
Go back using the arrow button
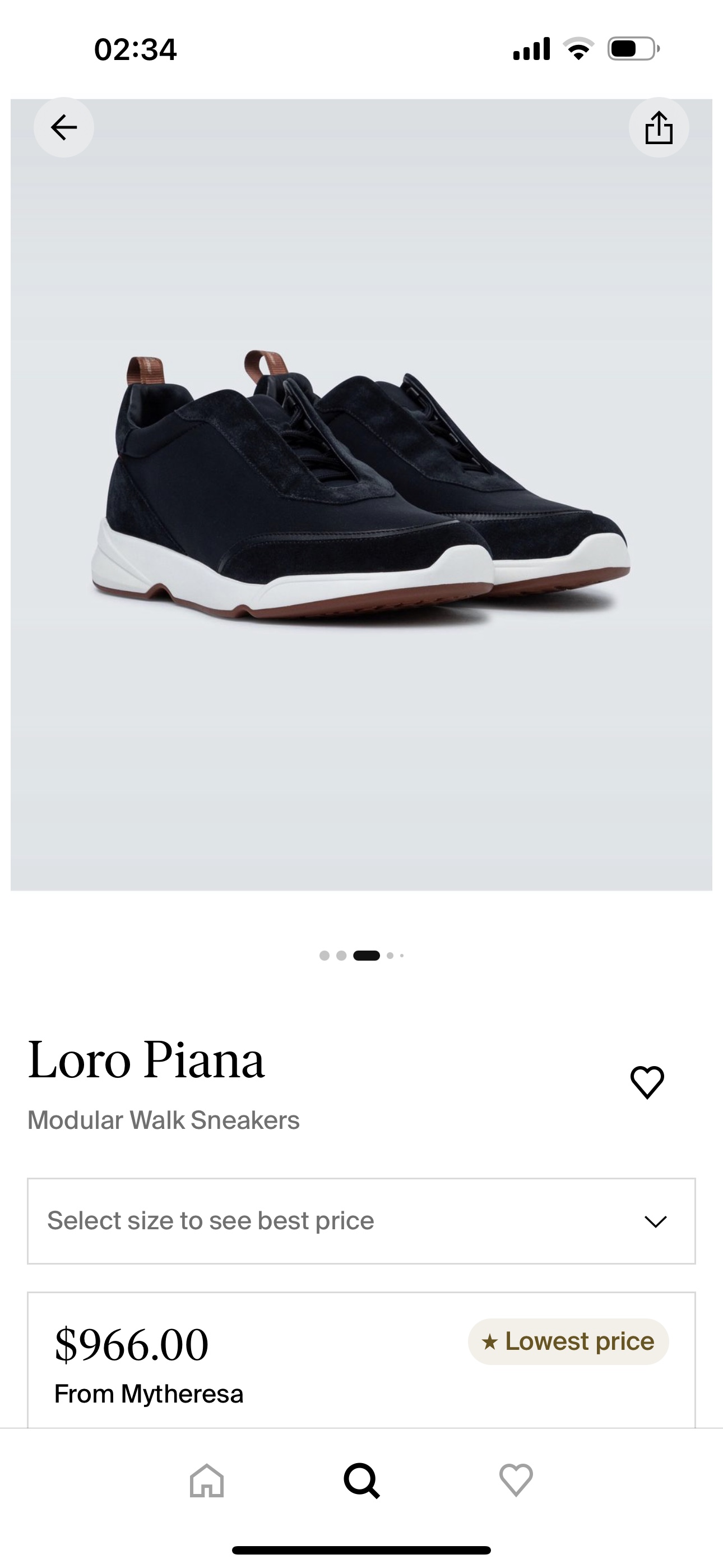point(63,127)
